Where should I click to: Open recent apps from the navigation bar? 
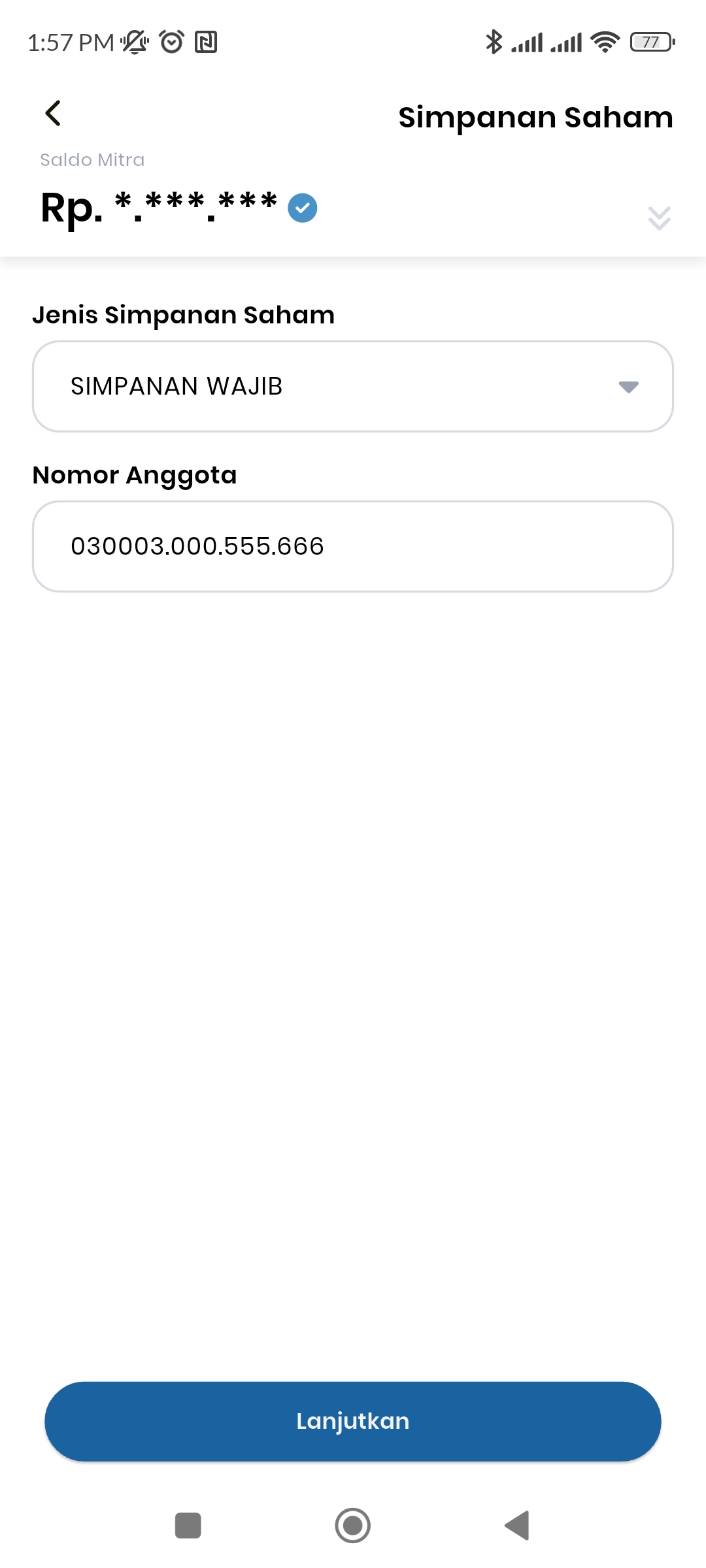point(188,1526)
